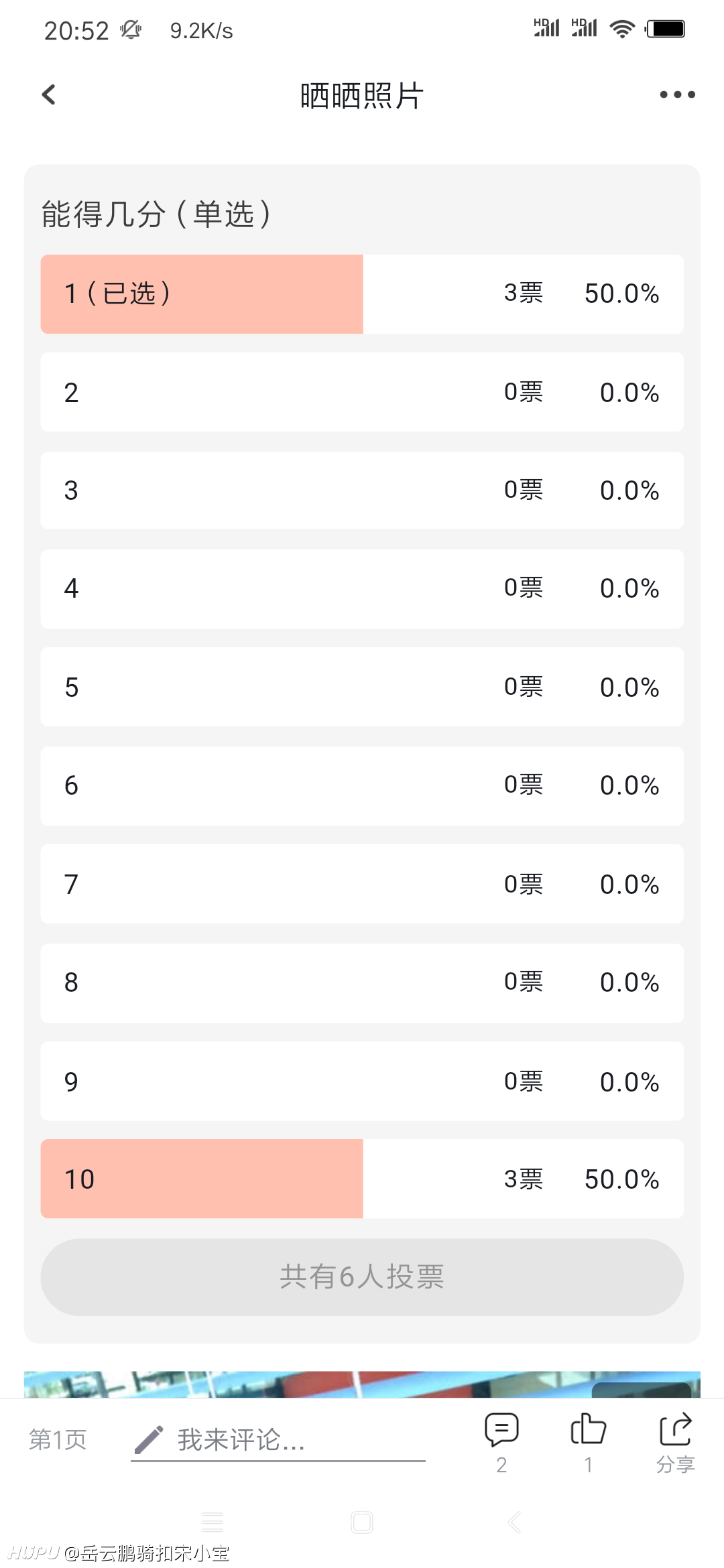This screenshot has height=1568, width=724.
Task: Tap the 第1页 page selector
Action: pyautogui.click(x=58, y=1439)
